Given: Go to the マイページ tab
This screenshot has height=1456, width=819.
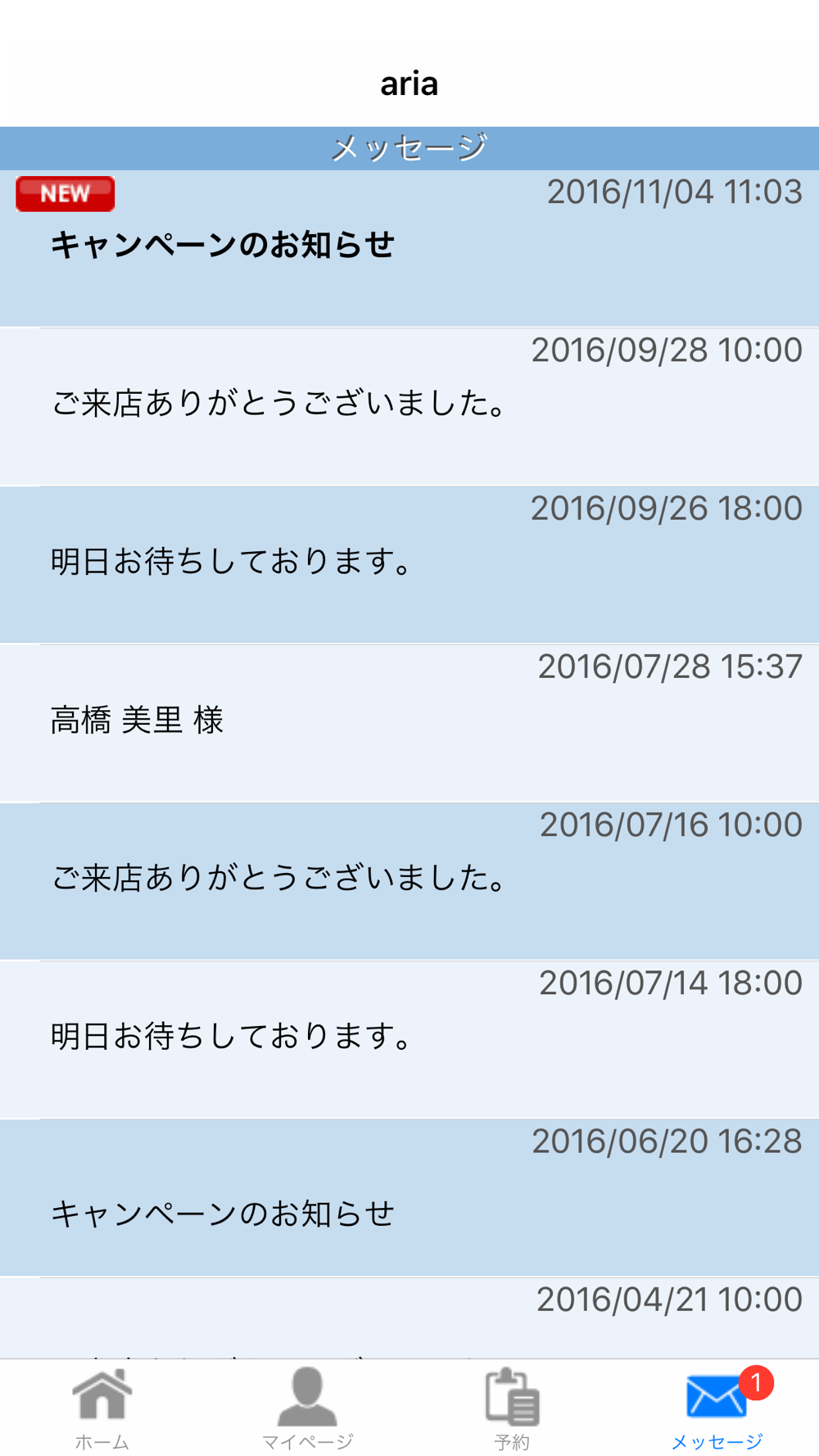Looking at the screenshot, I should tap(307, 1409).
